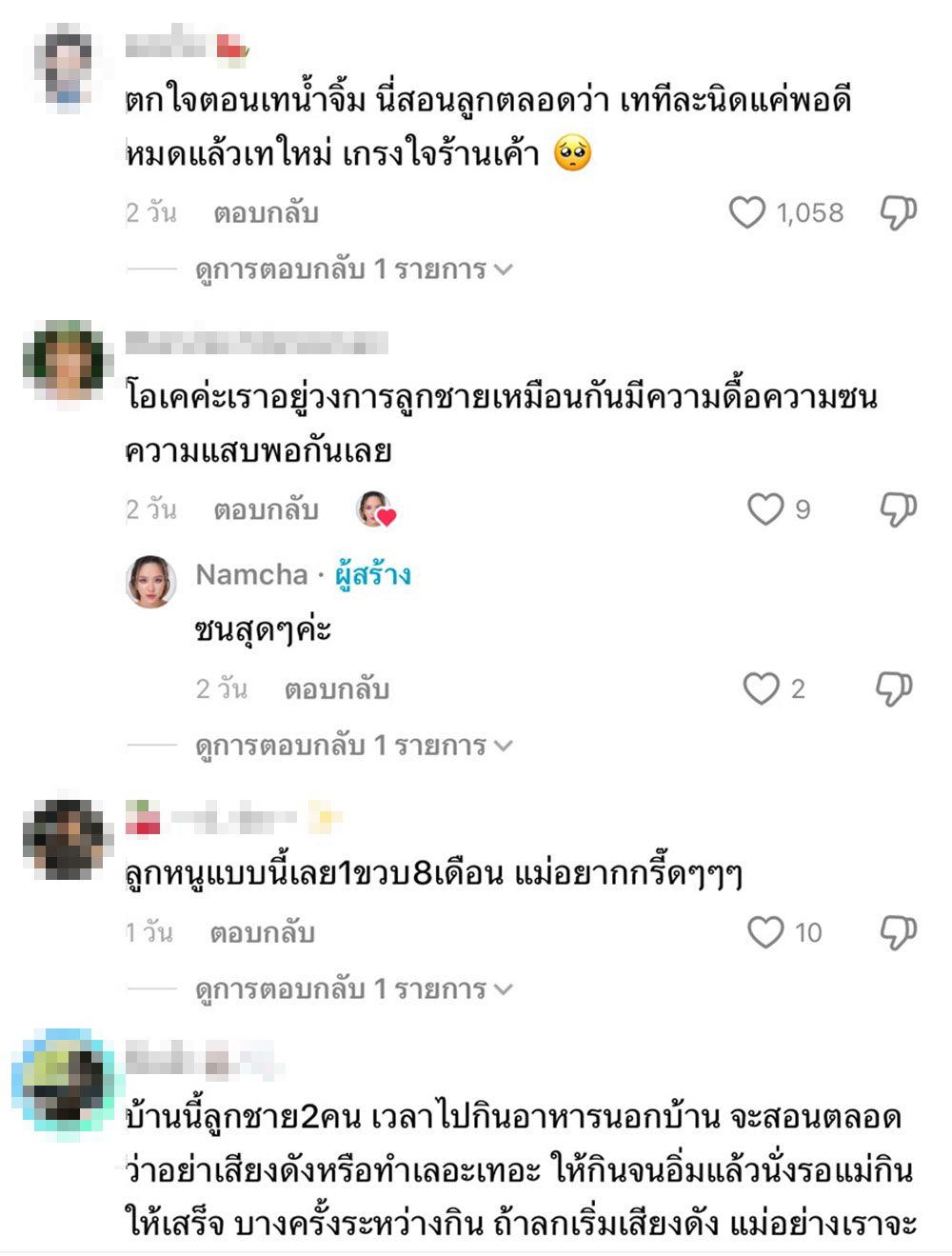Like the 1ขวบ8เดือน comment

(x=765, y=932)
